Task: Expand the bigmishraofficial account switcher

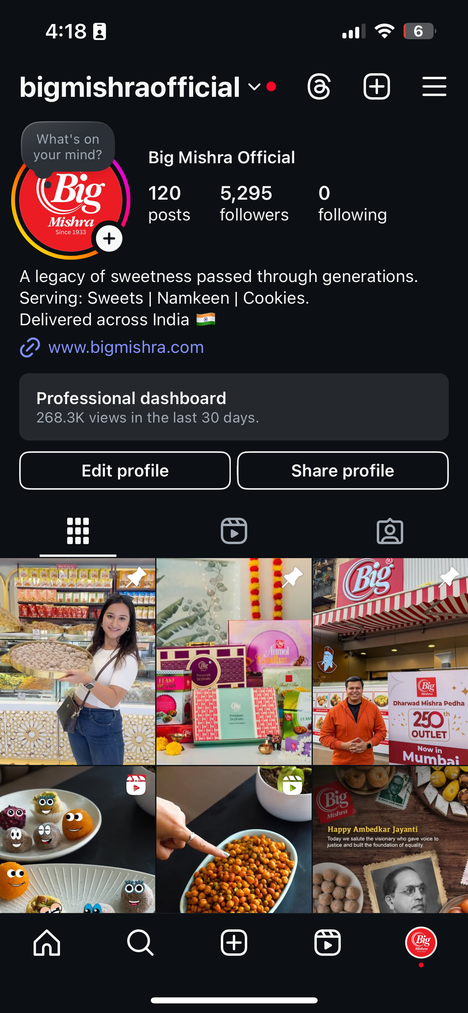Action: (254, 87)
